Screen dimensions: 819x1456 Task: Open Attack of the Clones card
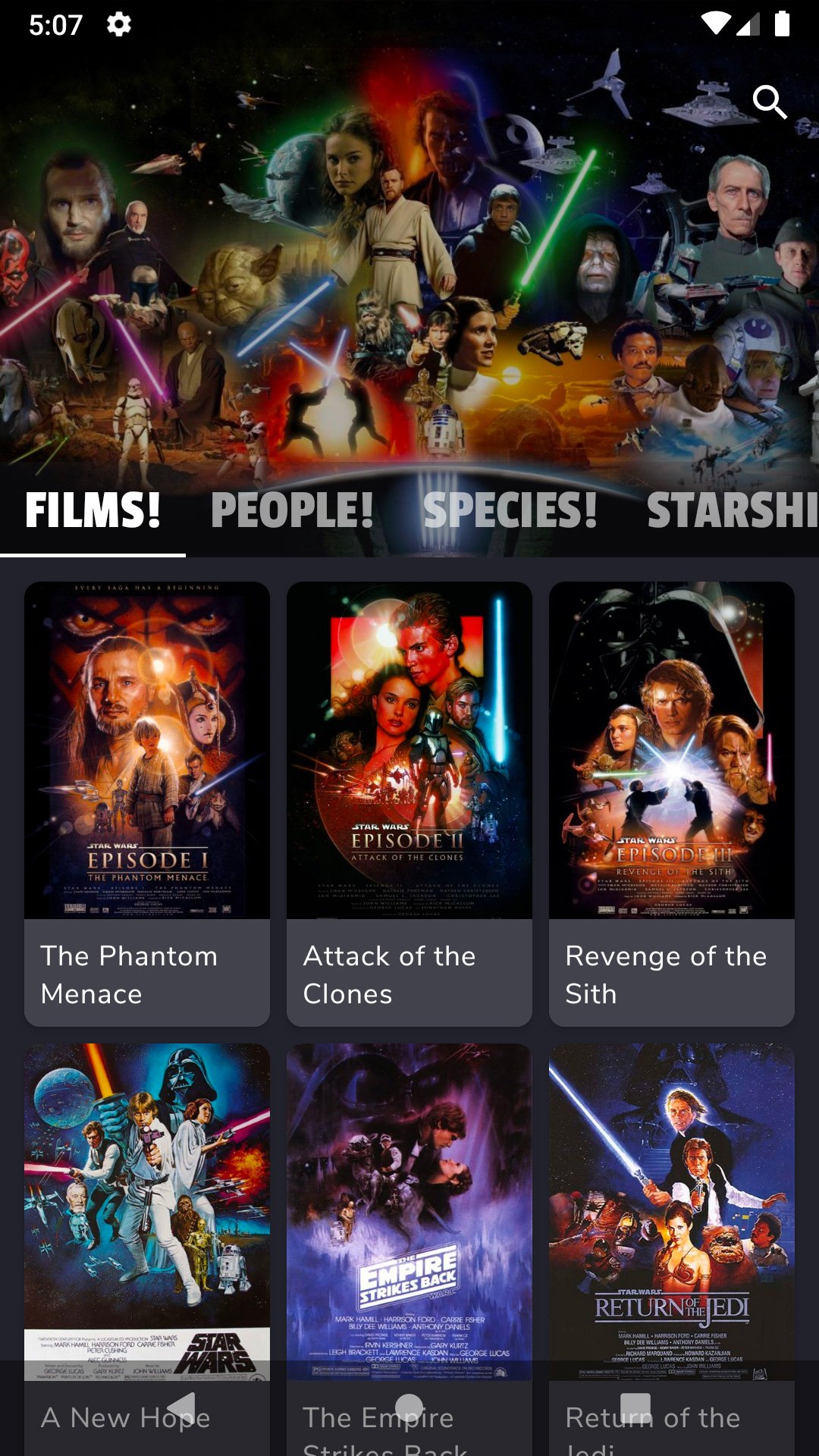click(x=409, y=804)
